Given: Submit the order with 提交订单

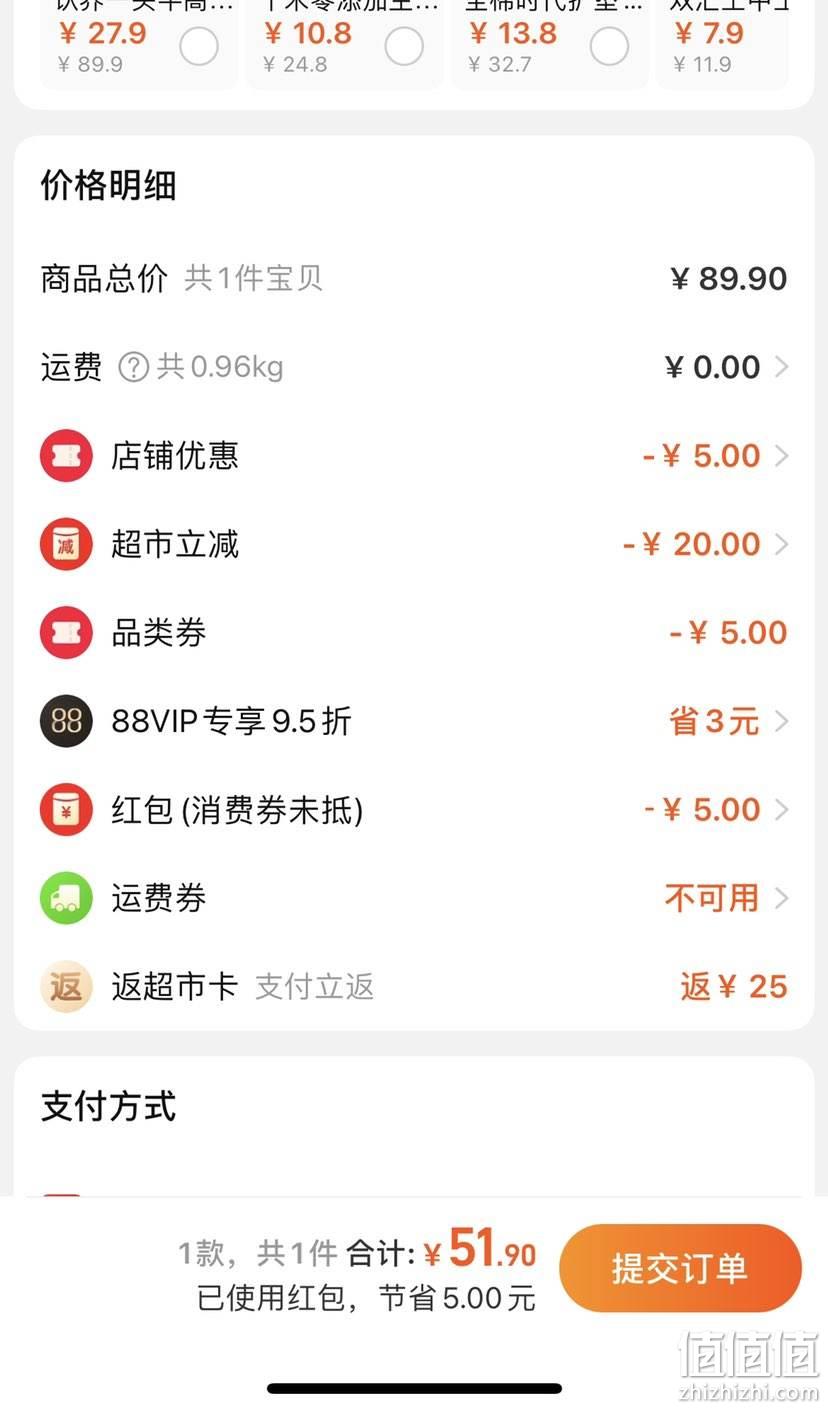Looking at the screenshot, I should point(680,1268).
